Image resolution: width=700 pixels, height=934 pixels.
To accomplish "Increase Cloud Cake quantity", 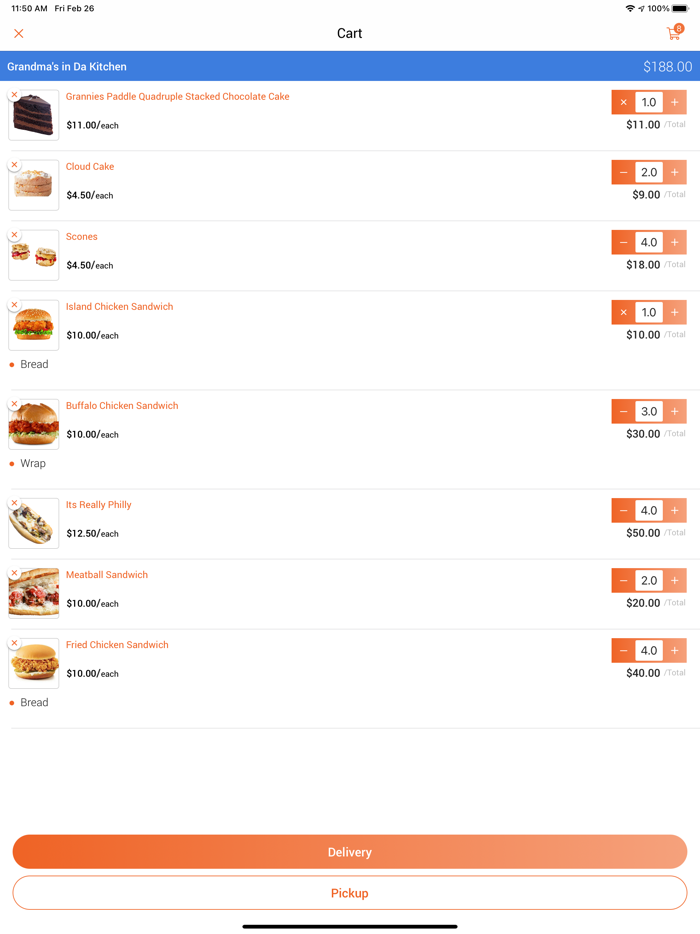I will [675, 172].
